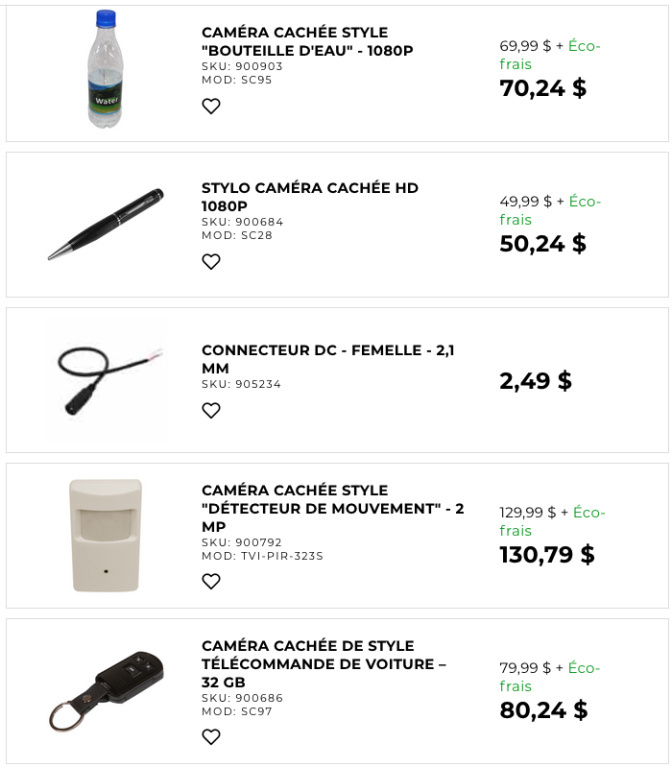Screen dimensions: 672x768
Task: Add the water bottle camera to wishlist
Action: pyautogui.click(x=211, y=106)
